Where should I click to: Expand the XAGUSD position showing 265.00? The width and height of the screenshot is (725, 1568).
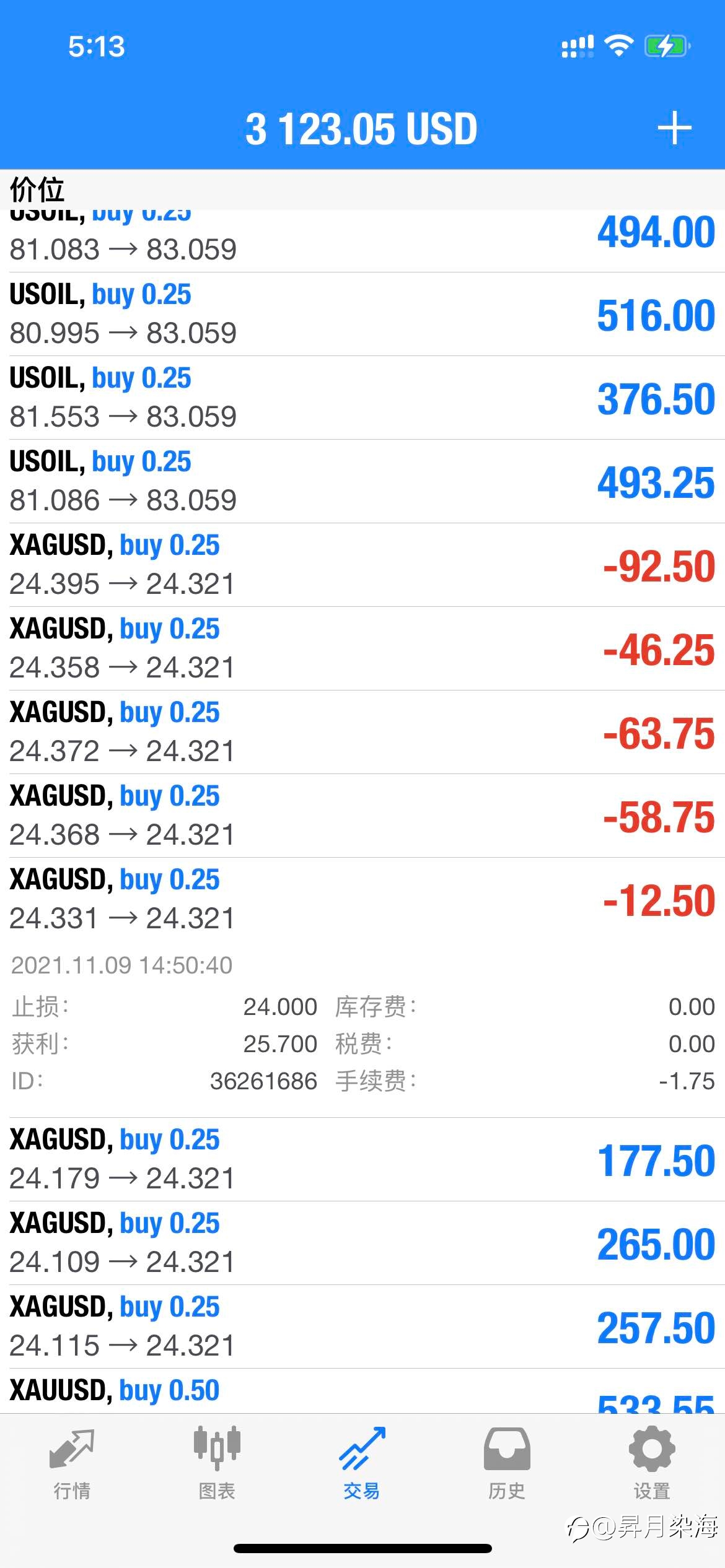(x=362, y=1243)
